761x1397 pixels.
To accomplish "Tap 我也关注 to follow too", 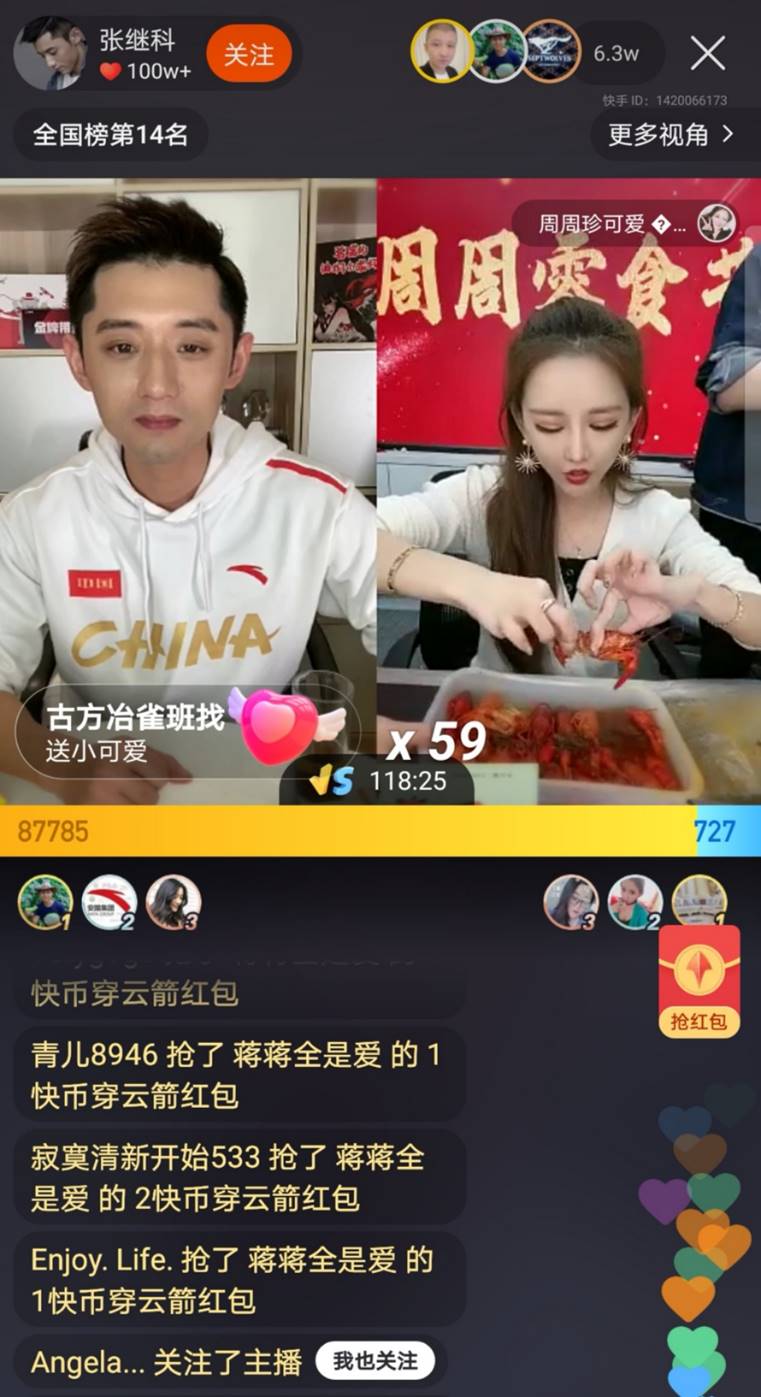I will tap(375, 1361).
